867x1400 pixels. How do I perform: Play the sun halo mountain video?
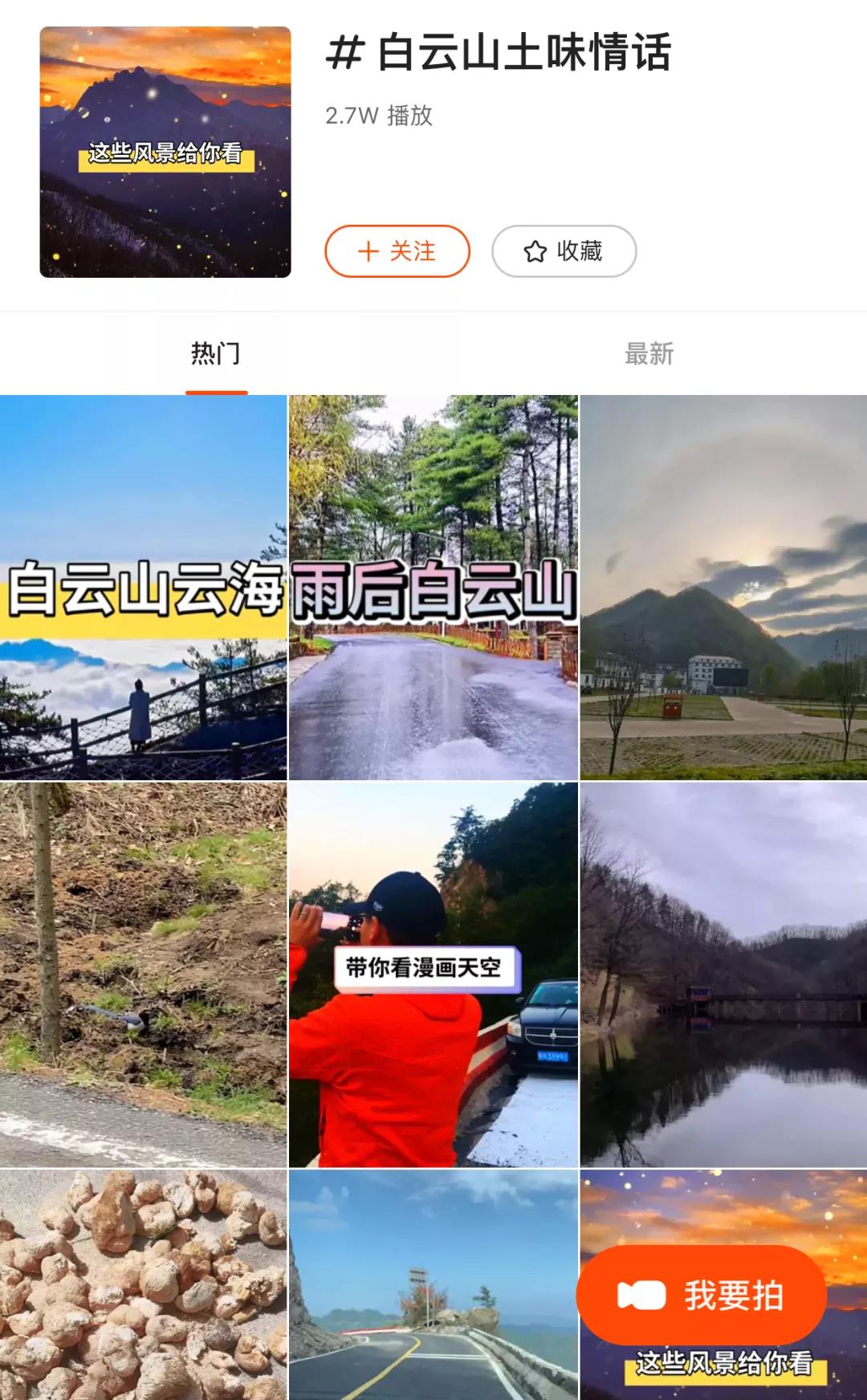point(723,587)
